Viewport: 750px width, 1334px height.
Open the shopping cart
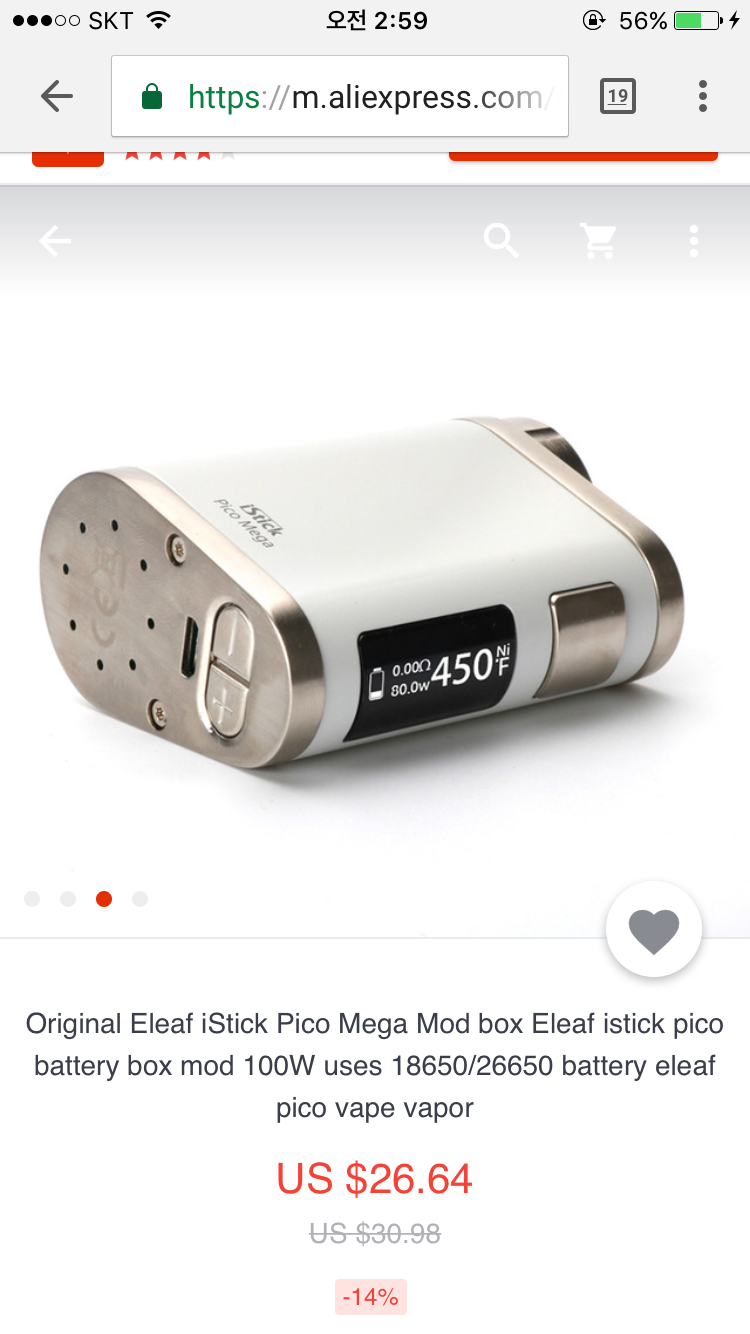[x=598, y=241]
